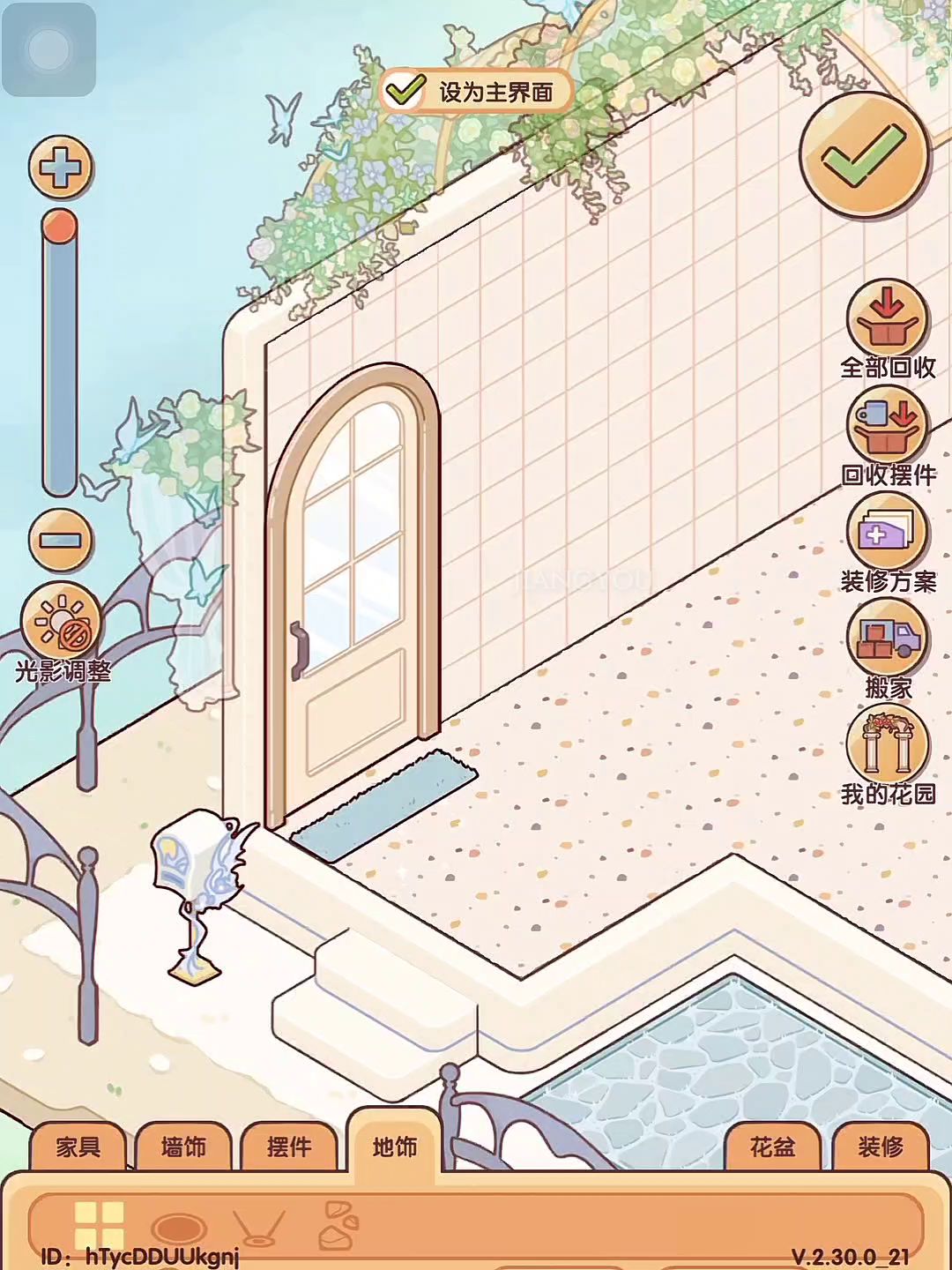Open the 搬家 moving option
The image size is (952, 1270).
point(888,639)
